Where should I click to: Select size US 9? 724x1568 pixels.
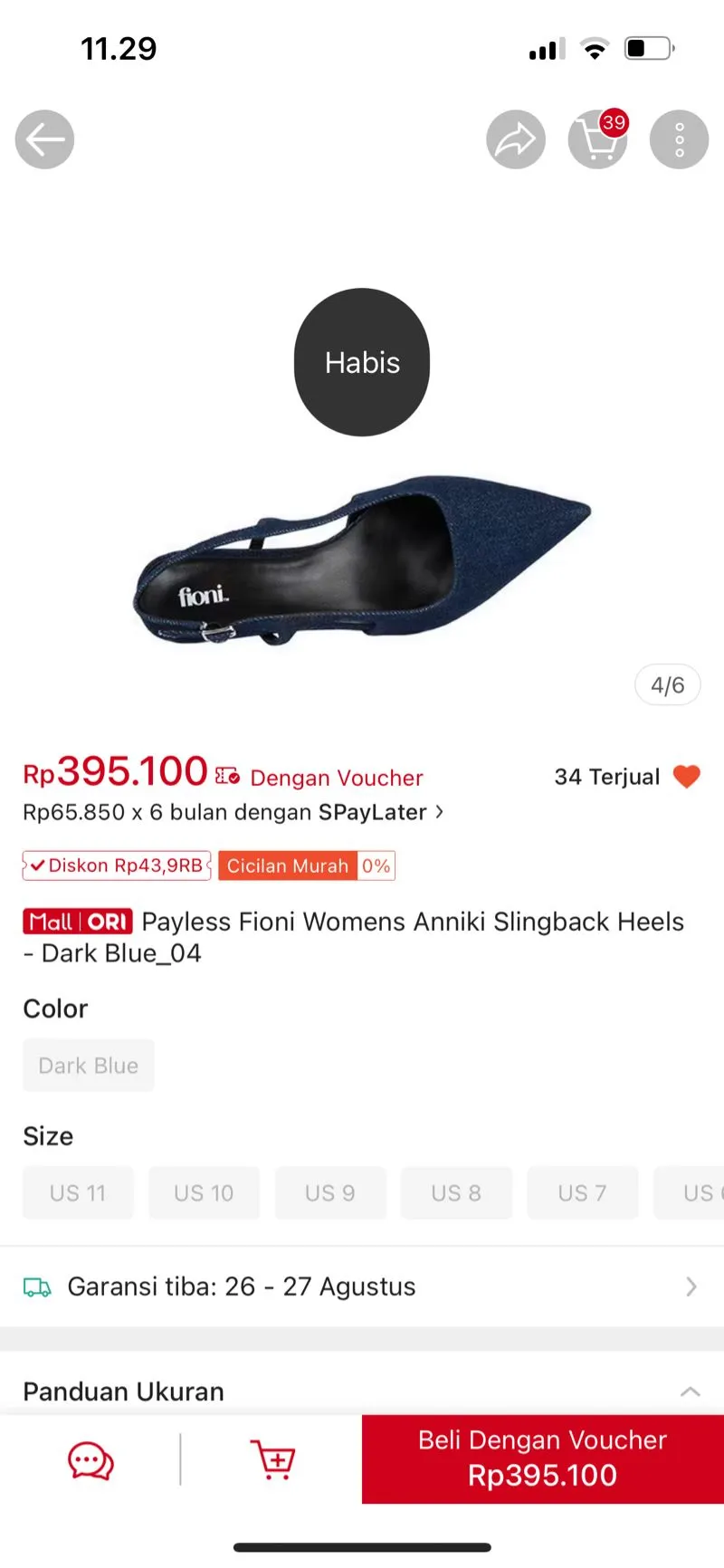click(x=330, y=1193)
